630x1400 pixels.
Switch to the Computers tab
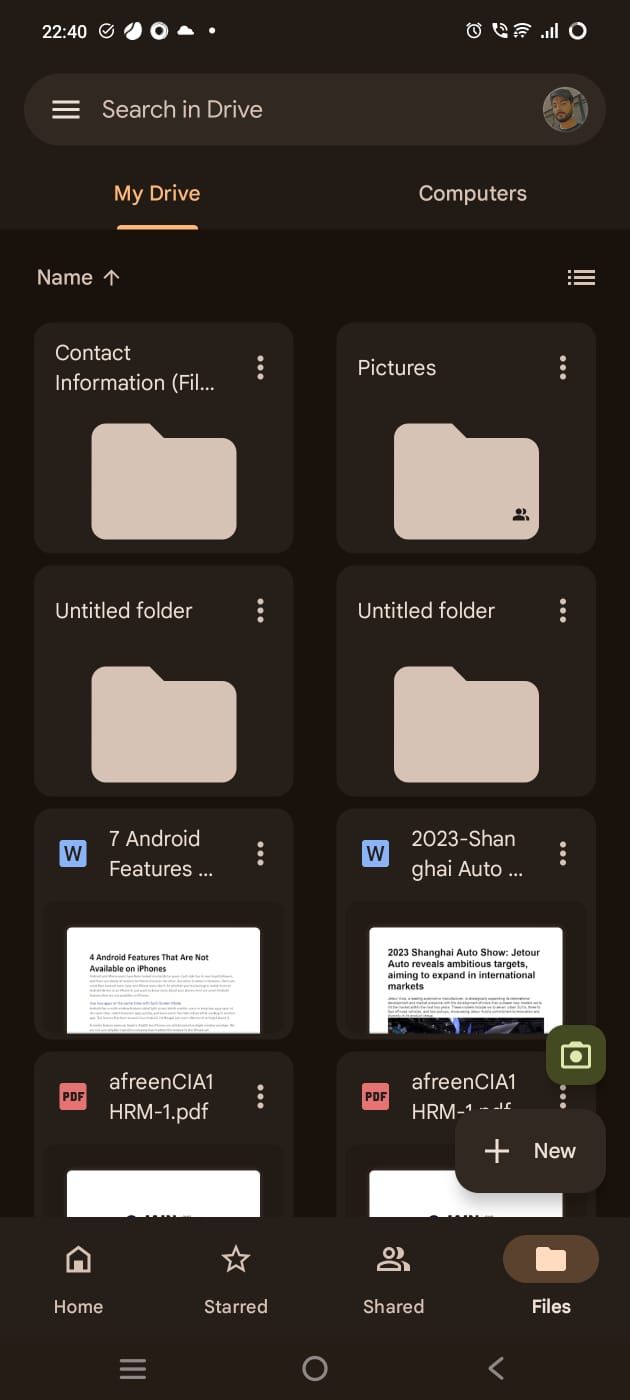(472, 194)
